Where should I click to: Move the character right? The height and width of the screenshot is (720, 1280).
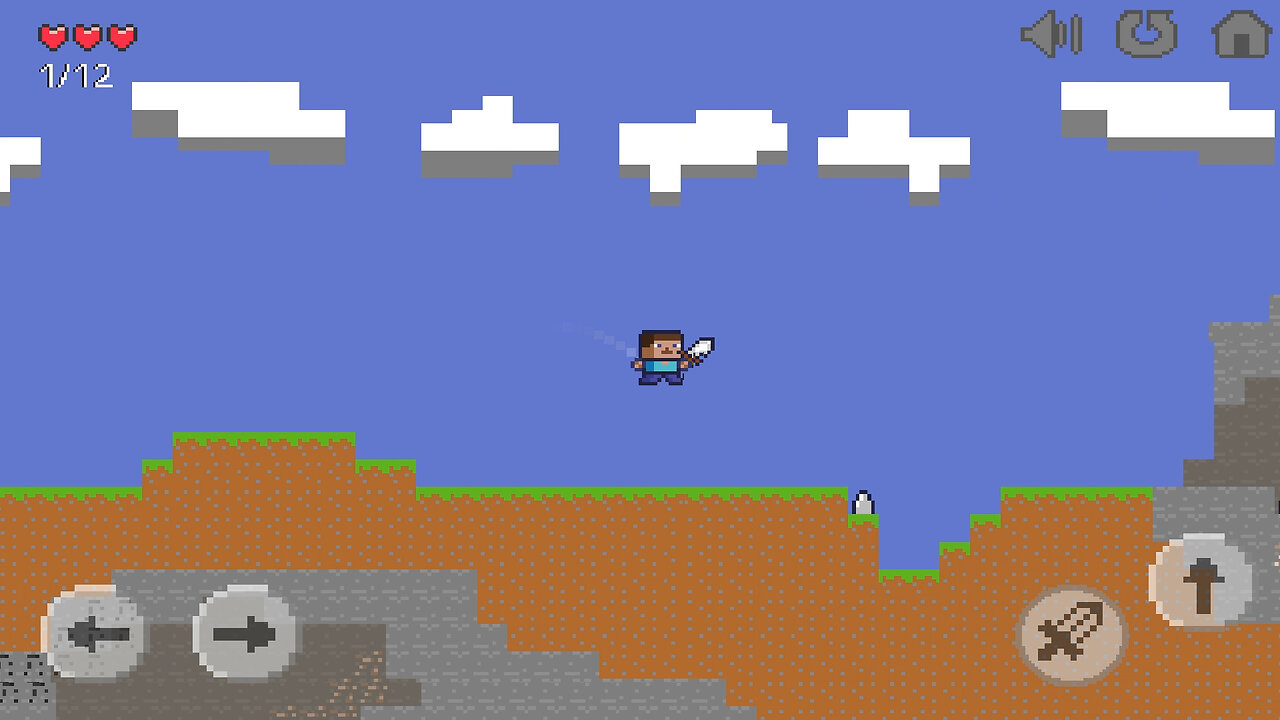(x=245, y=634)
